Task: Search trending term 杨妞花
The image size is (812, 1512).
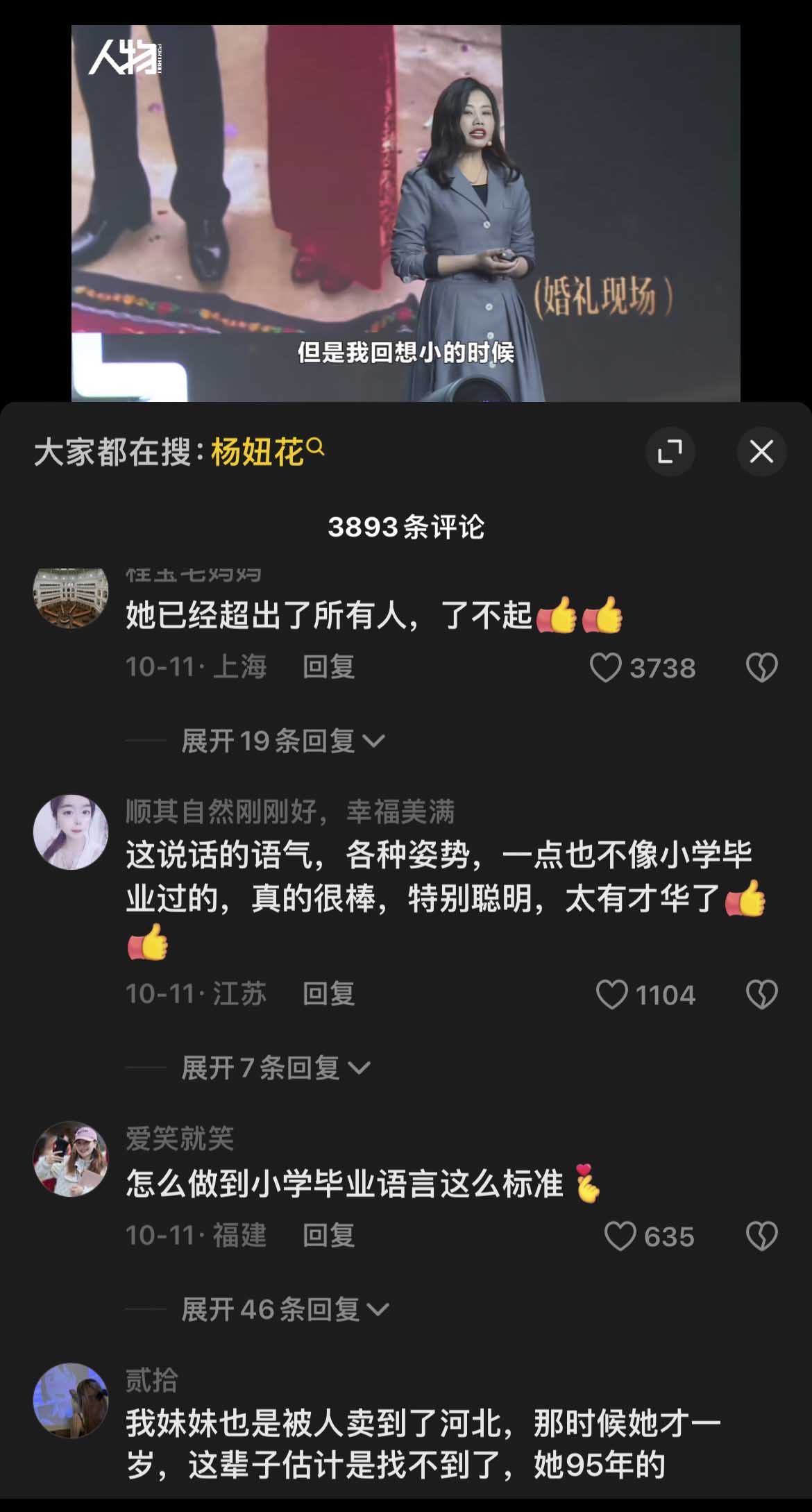Action: tap(267, 452)
